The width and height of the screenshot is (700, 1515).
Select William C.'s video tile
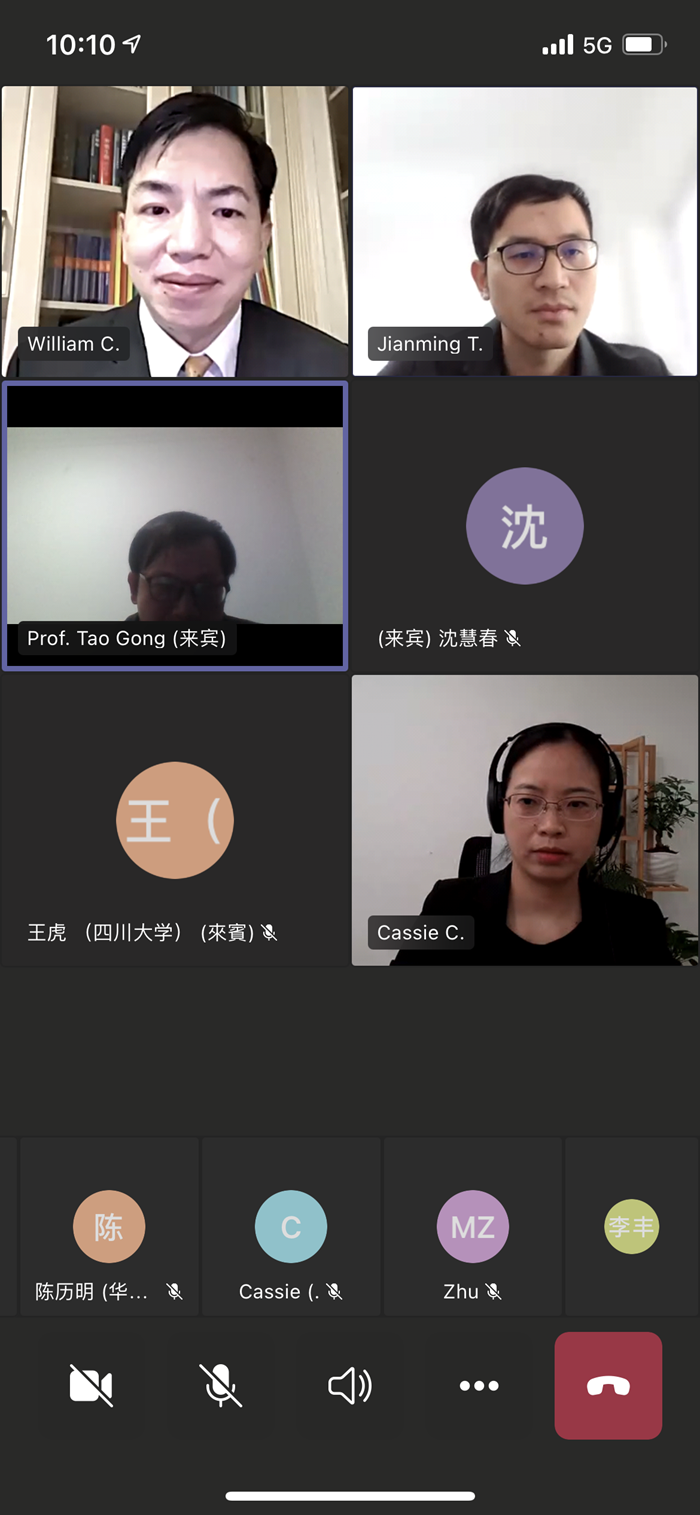click(x=175, y=230)
